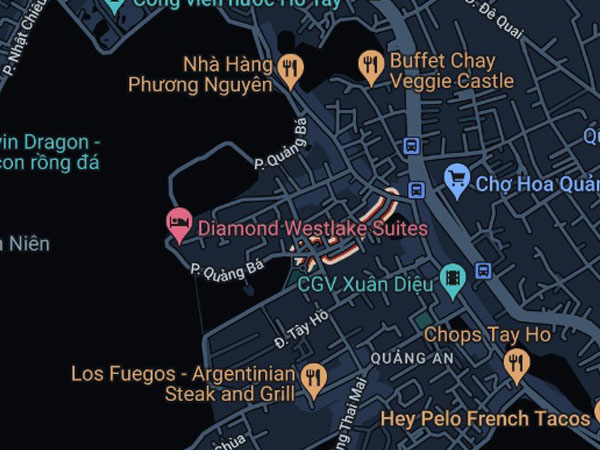The height and width of the screenshot is (450, 600).
Task: Select the Nhà Hàng Phương Nguyên restaurant marker
Action: tap(291, 68)
